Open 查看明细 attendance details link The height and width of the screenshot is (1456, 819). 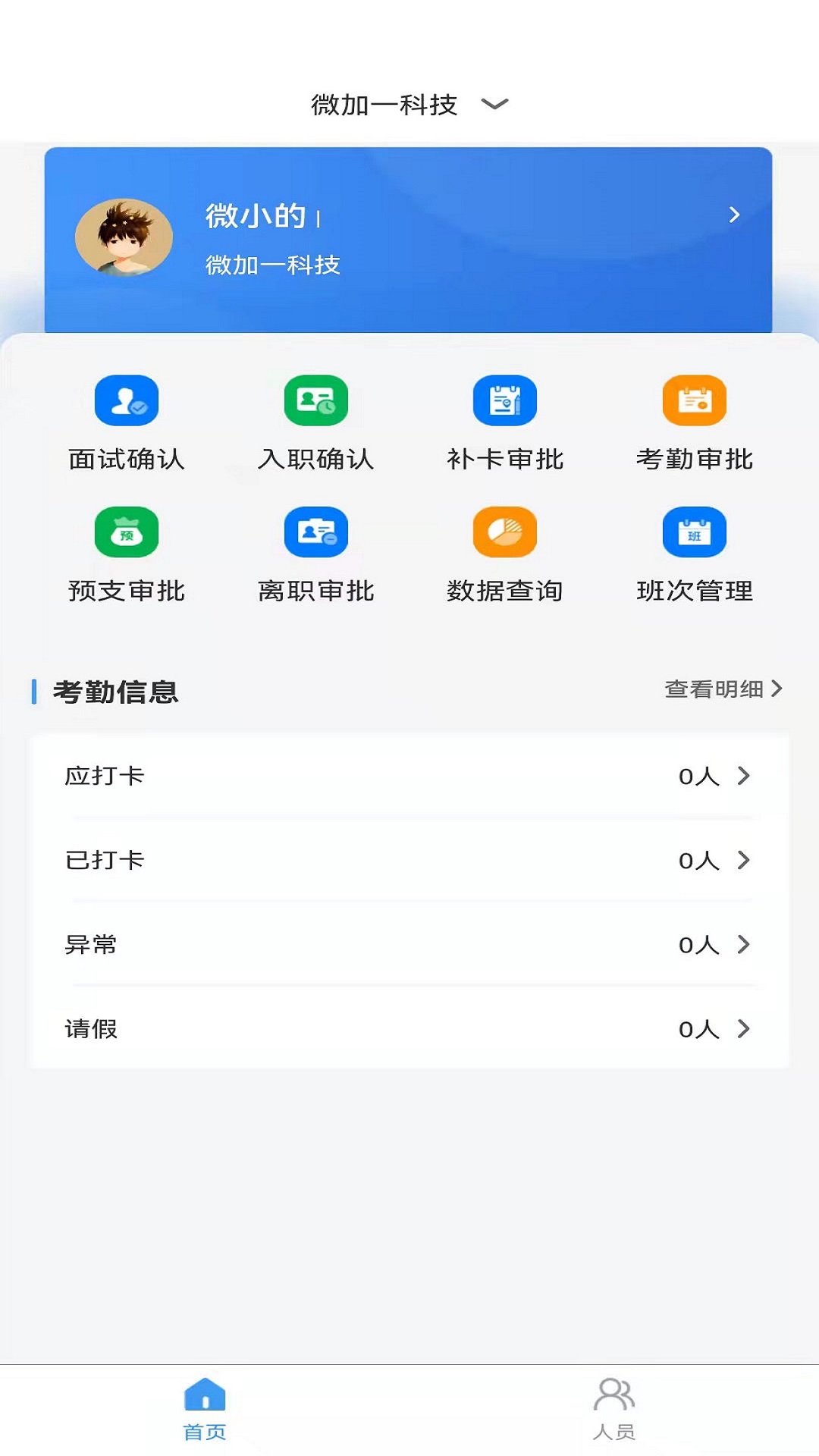(720, 690)
